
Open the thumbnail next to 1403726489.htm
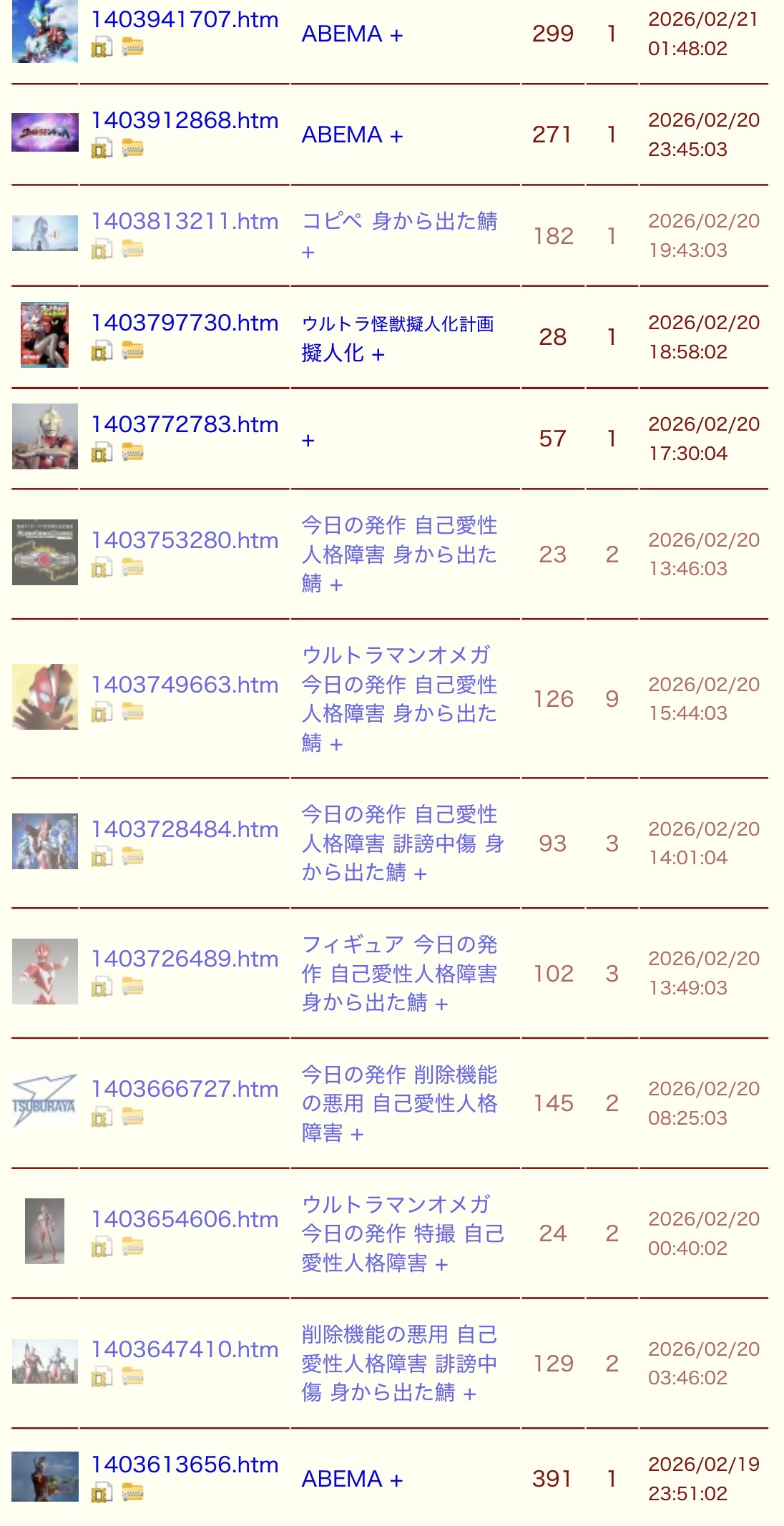(x=44, y=972)
